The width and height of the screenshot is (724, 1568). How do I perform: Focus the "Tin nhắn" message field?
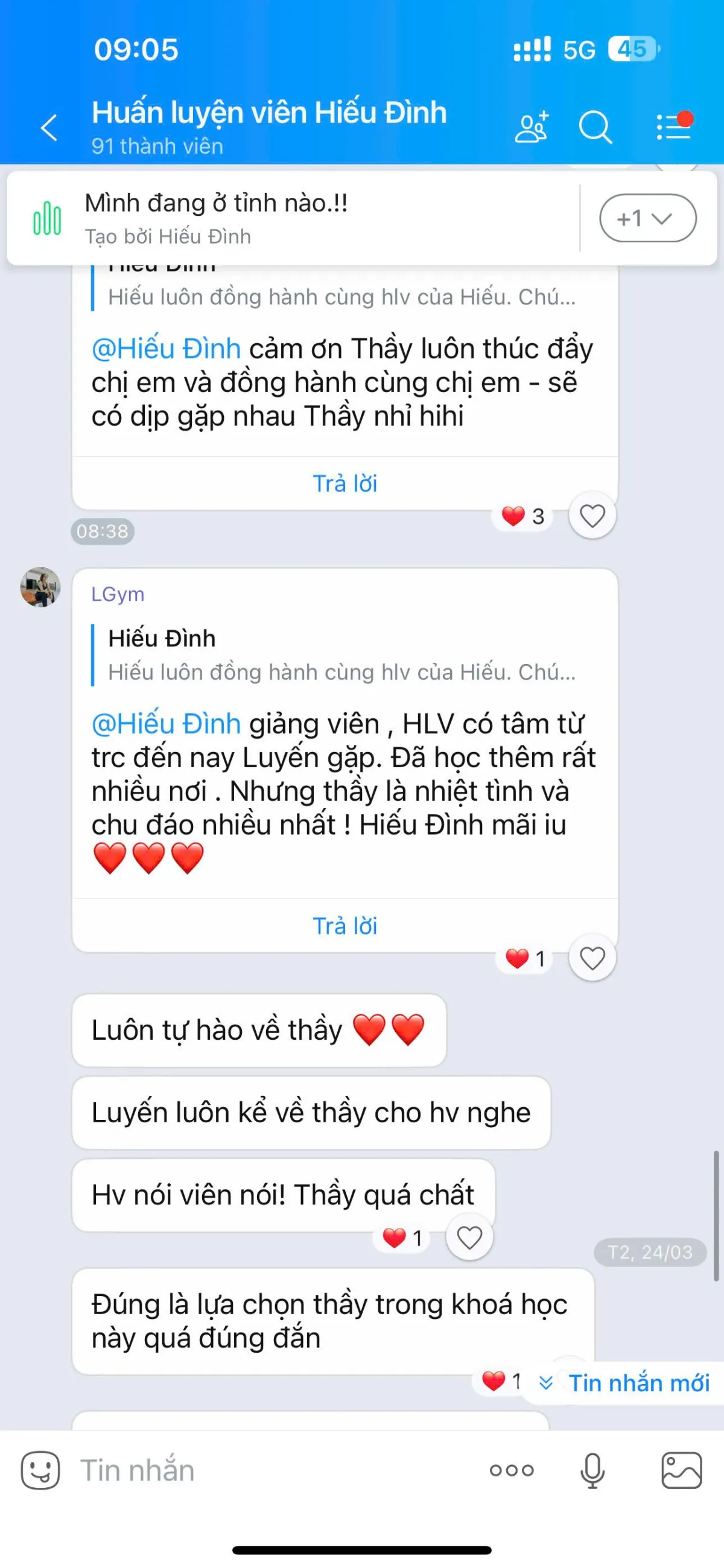(x=274, y=1470)
